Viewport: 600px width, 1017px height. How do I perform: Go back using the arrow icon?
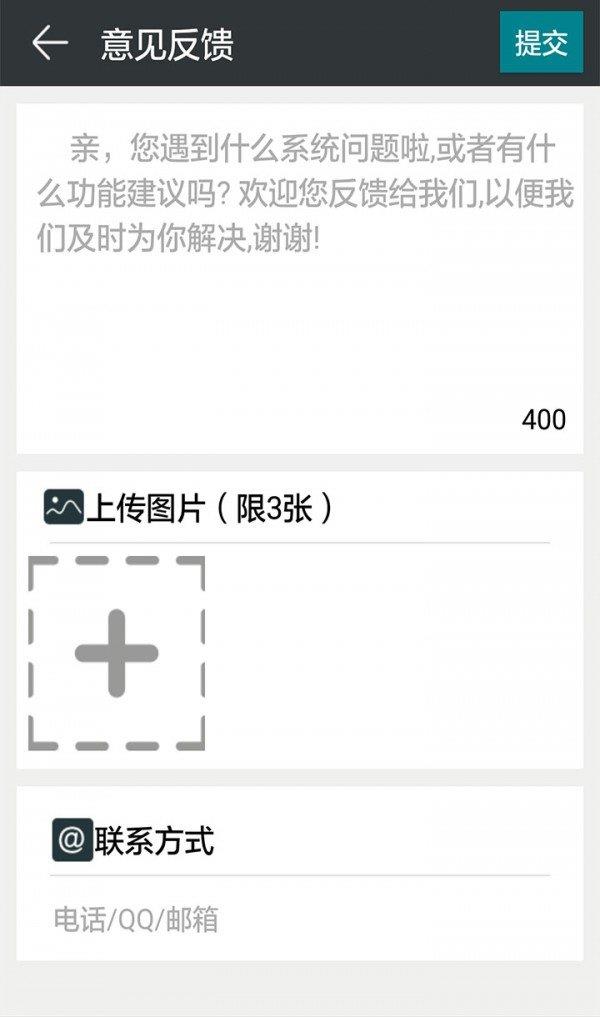click(x=50, y=43)
